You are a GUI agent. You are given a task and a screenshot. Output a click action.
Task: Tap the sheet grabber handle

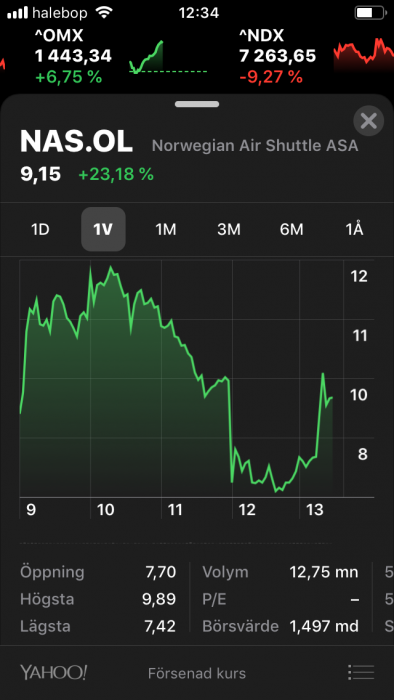click(x=197, y=104)
